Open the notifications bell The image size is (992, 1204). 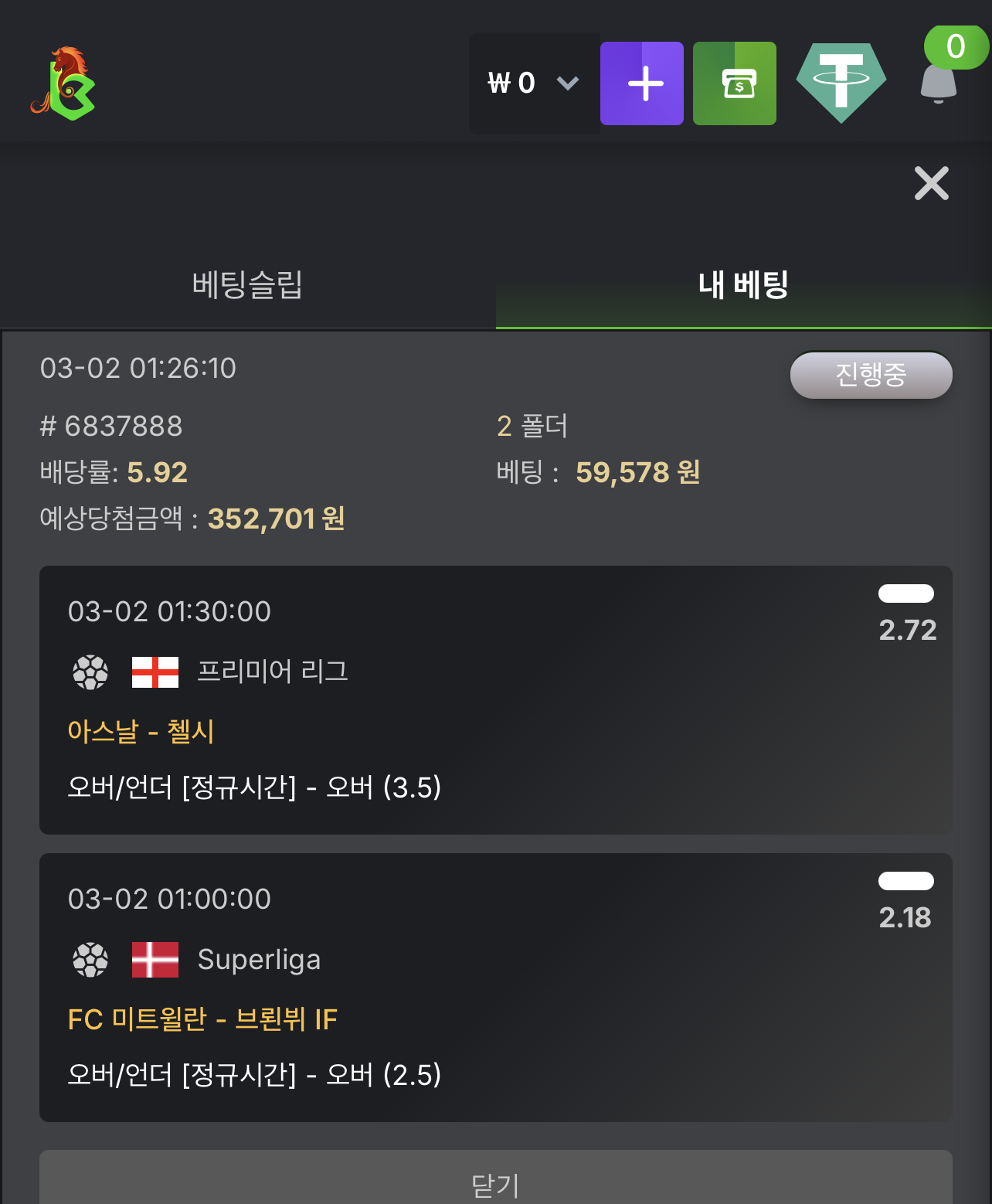(x=938, y=83)
